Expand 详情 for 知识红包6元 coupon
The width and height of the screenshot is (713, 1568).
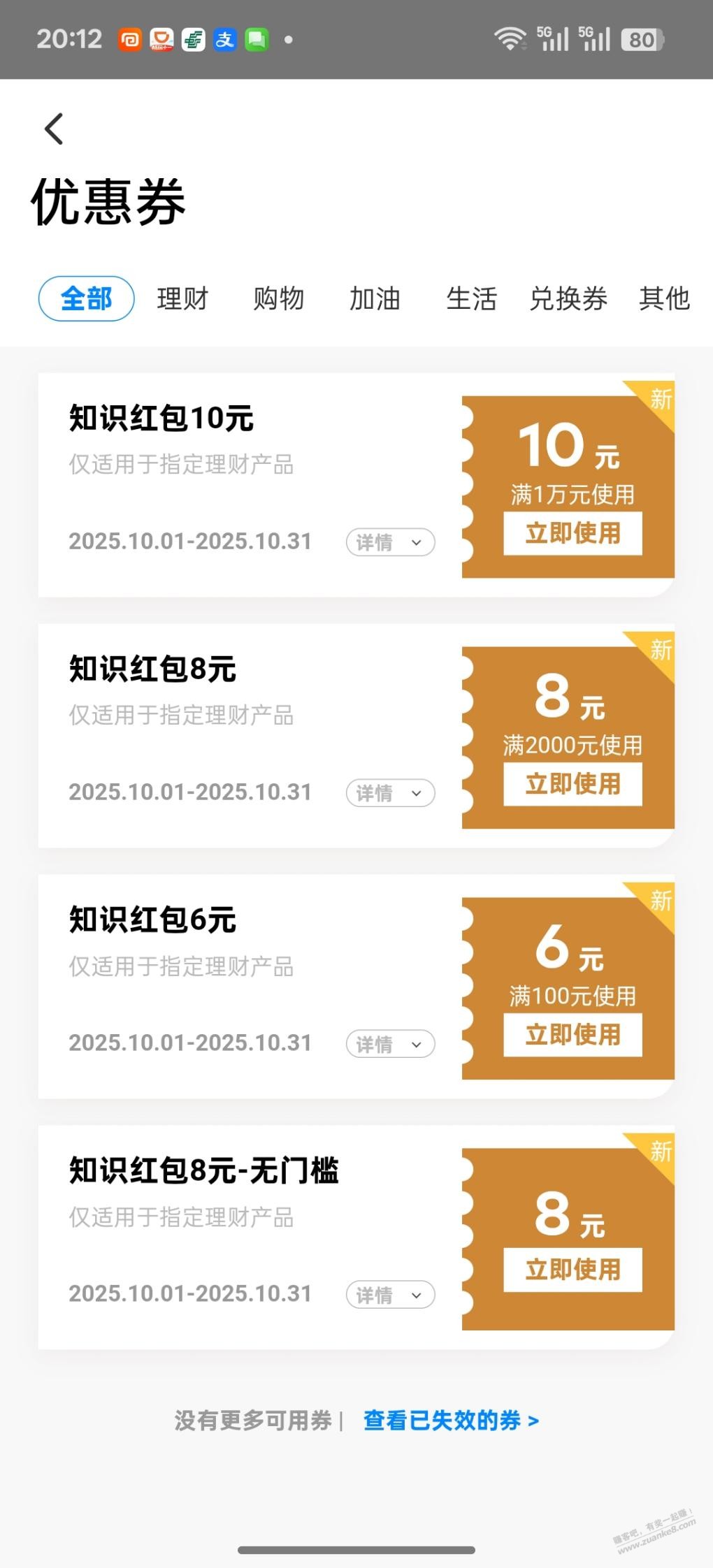pyautogui.click(x=390, y=1044)
